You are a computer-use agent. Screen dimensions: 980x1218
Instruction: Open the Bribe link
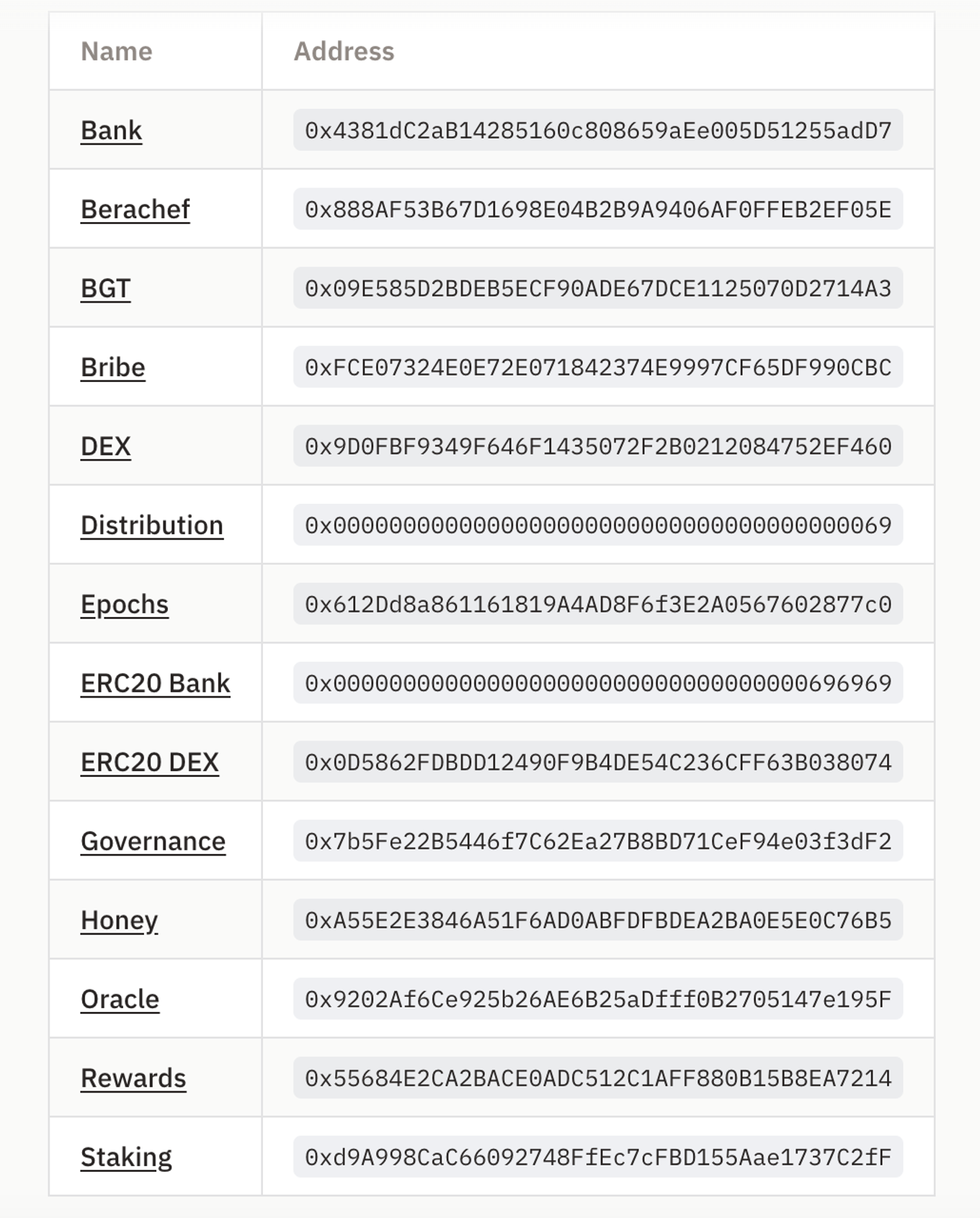point(112,368)
